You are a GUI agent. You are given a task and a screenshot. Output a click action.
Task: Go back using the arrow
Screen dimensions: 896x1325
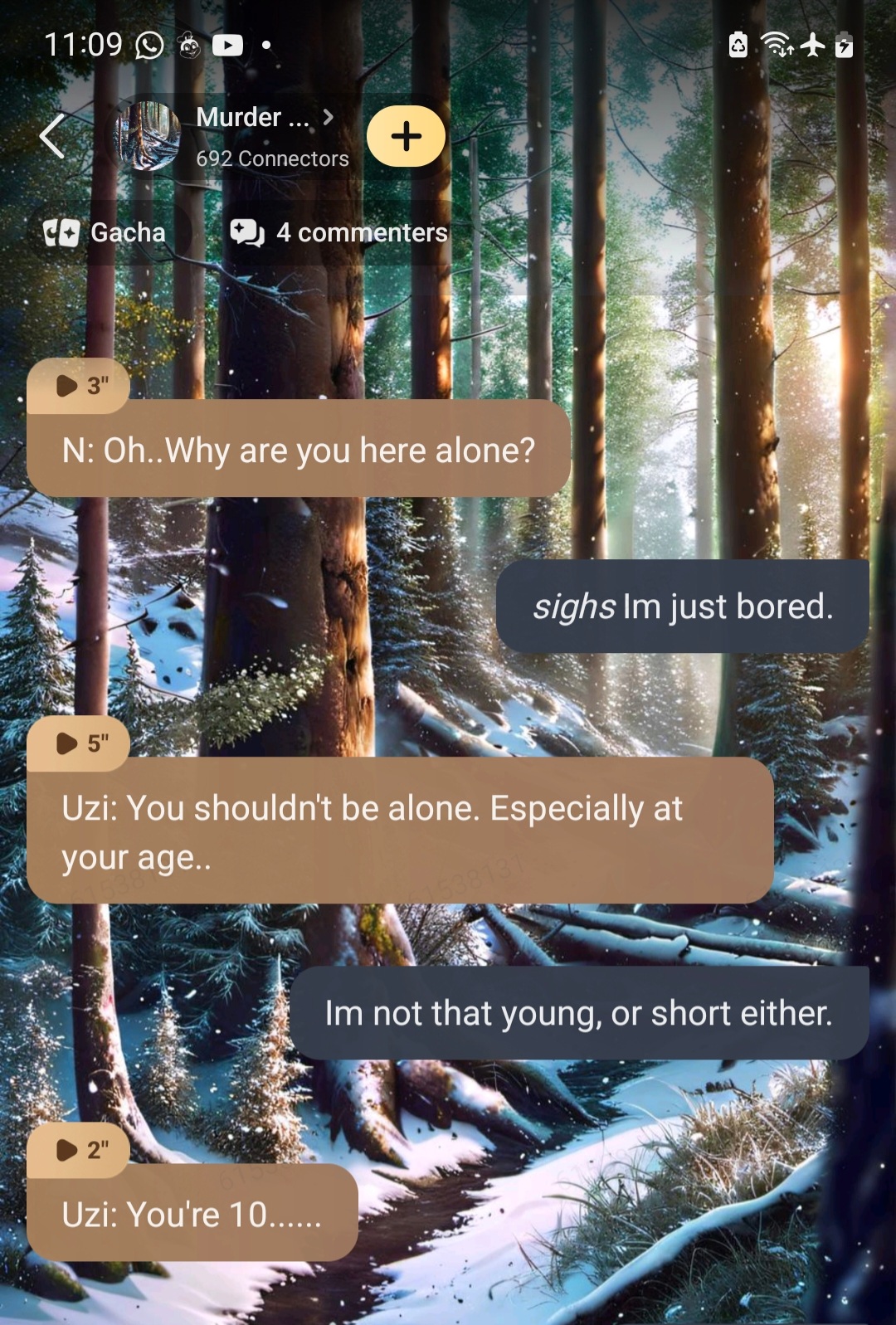coord(52,136)
